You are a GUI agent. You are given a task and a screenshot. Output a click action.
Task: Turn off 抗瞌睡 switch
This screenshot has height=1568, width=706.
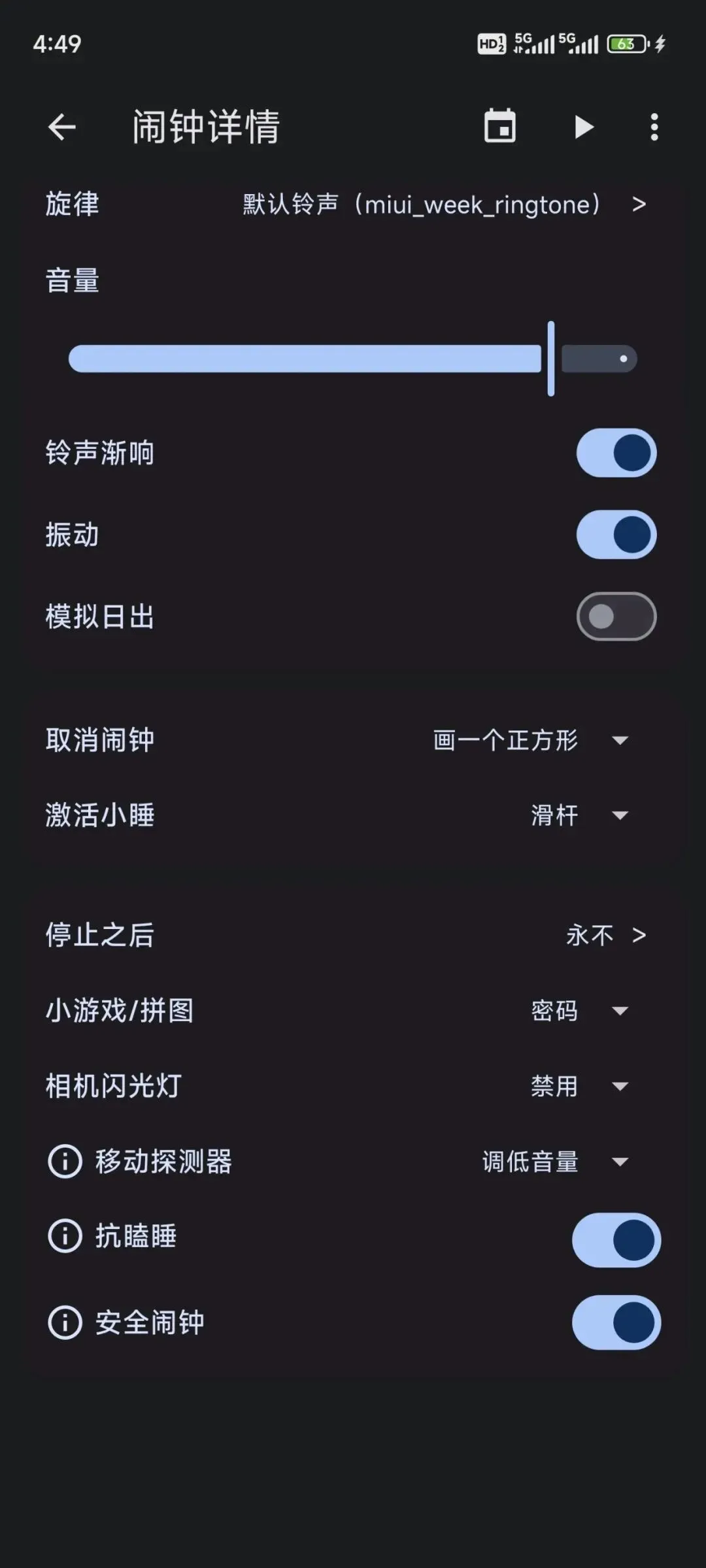(x=616, y=1240)
